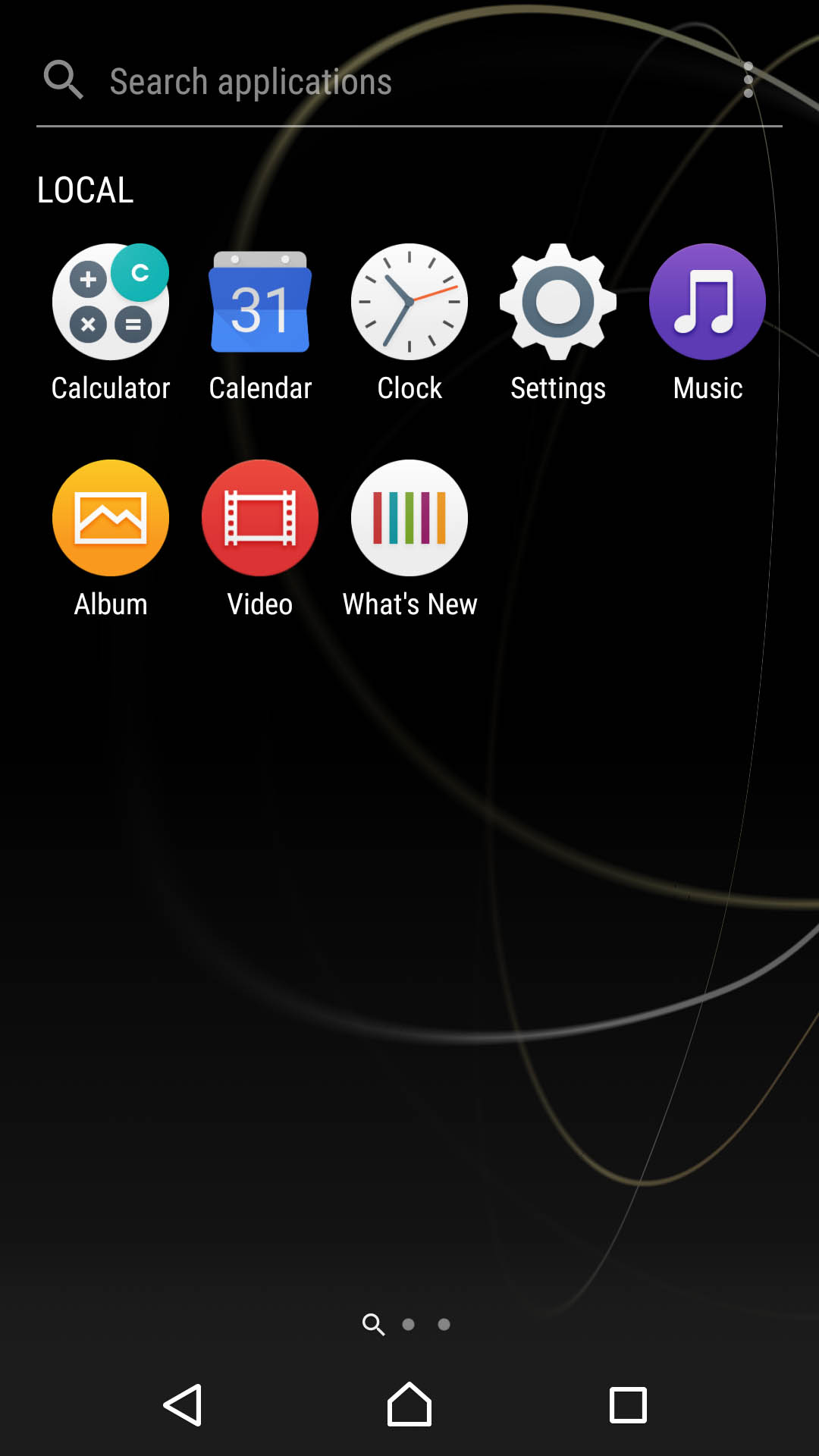The image size is (819, 1456).
Task: Open Settings
Action: [558, 323]
